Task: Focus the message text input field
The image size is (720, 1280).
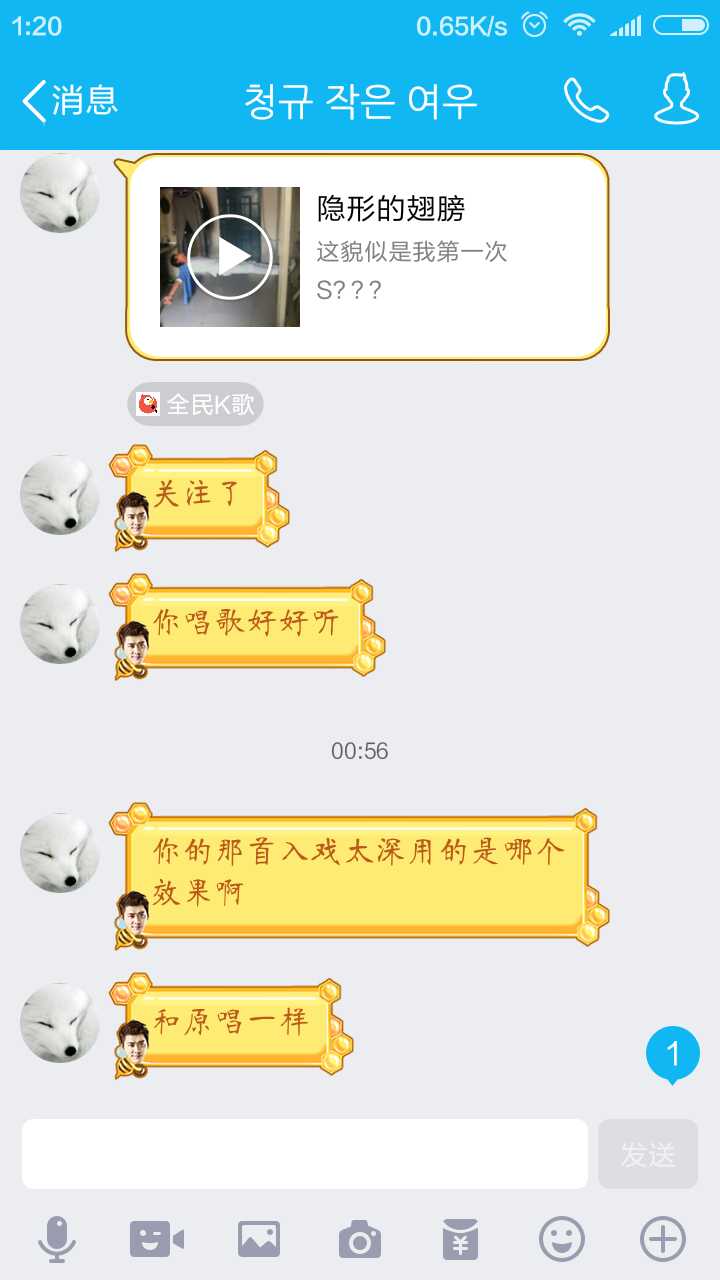Action: point(305,1154)
